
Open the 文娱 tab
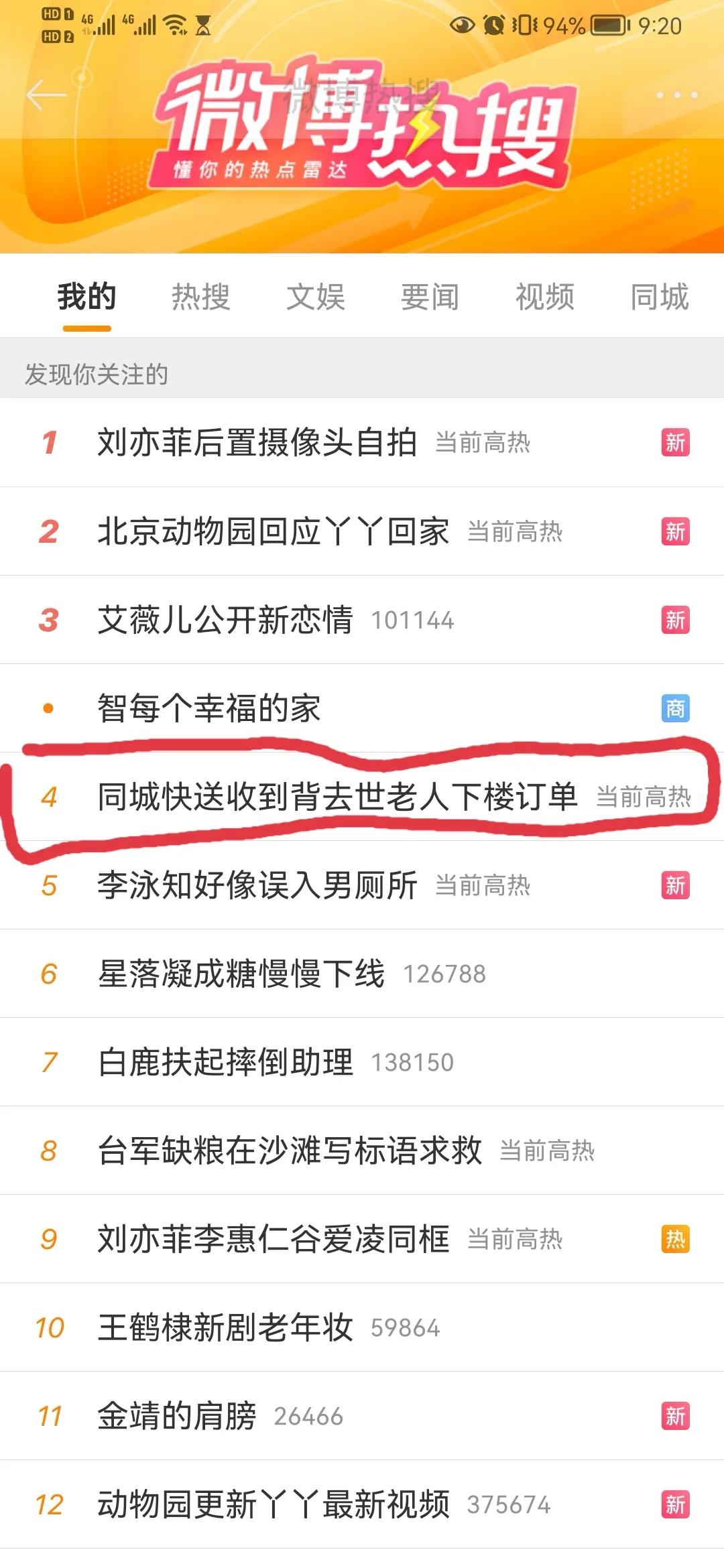click(x=315, y=297)
